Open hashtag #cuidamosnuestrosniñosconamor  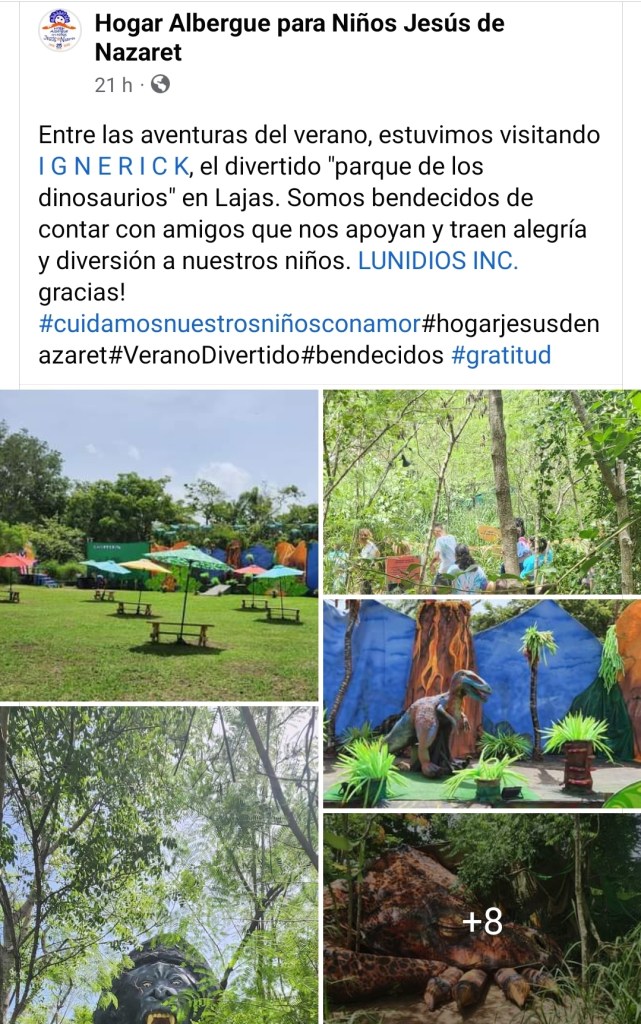tap(230, 324)
